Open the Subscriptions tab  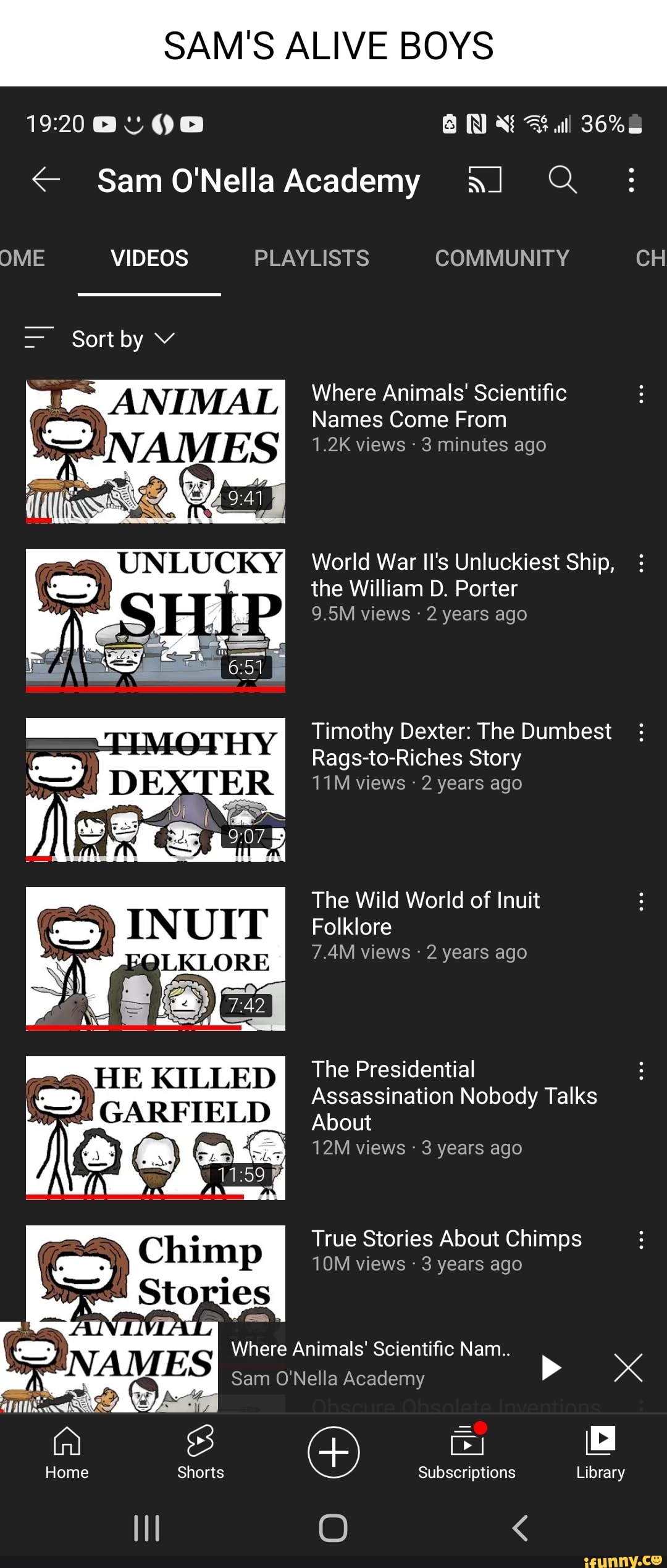point(467,1453)
